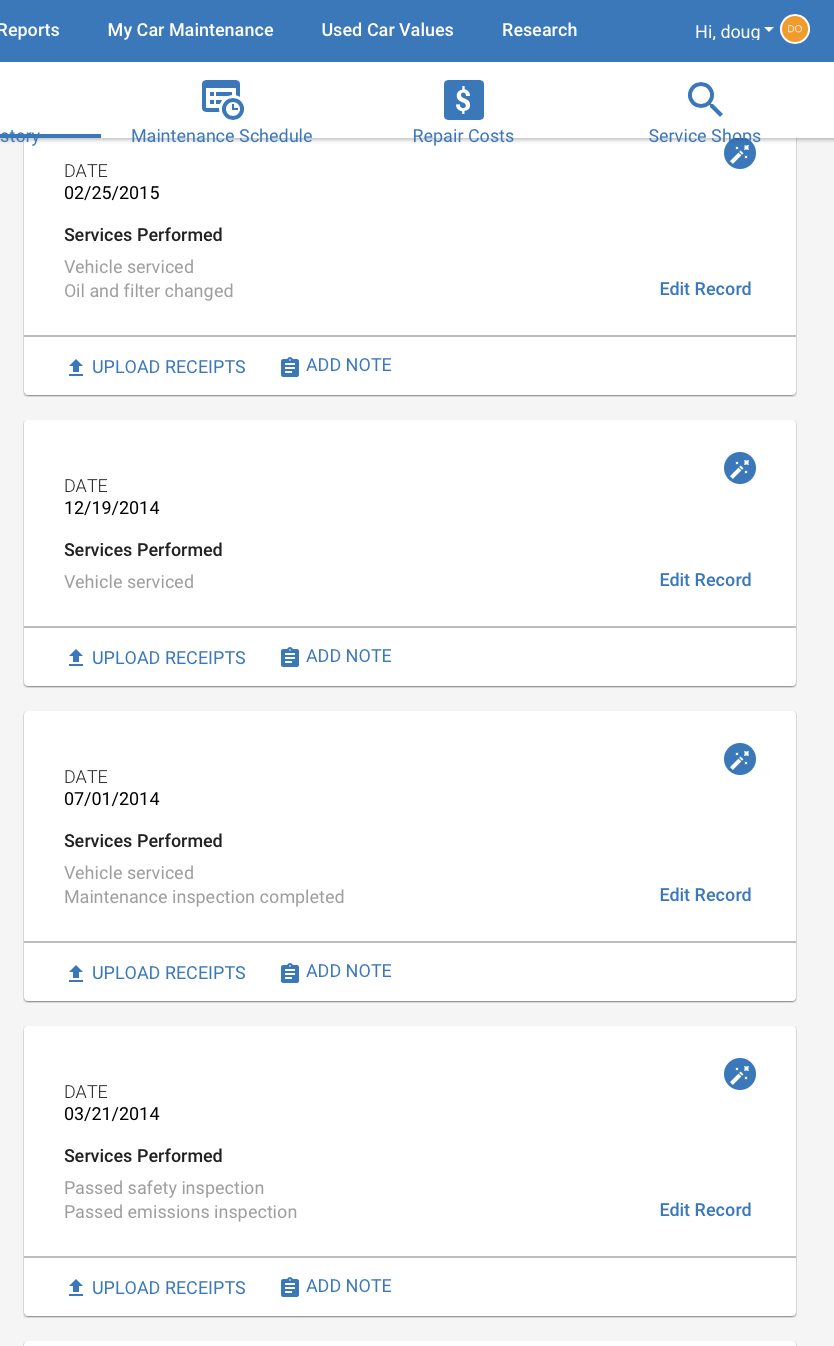Viewport: 834px width, 1346px height.
Task: Open the My Car Maintenance menu
Action: point(190,30)
